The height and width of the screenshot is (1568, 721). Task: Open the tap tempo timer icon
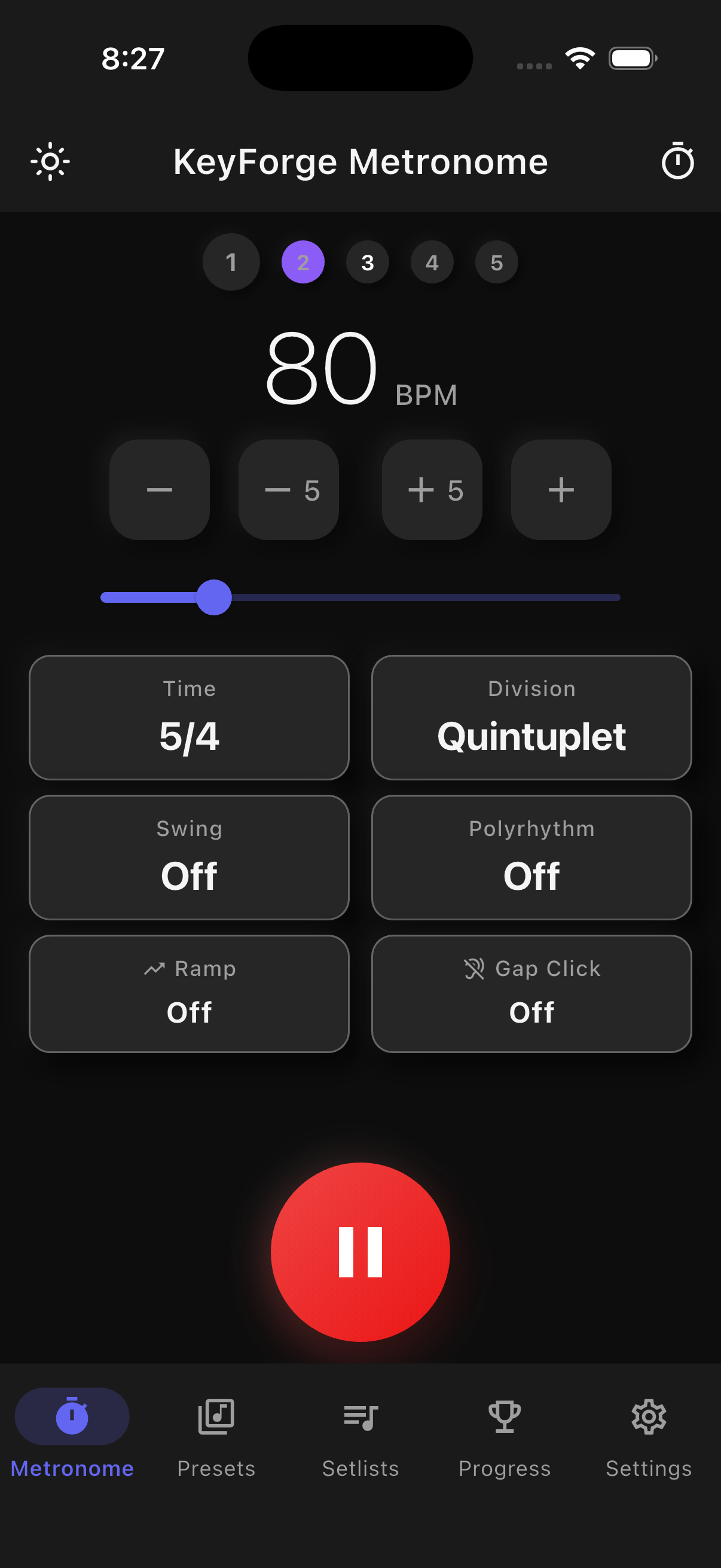[x=678, y=161]
